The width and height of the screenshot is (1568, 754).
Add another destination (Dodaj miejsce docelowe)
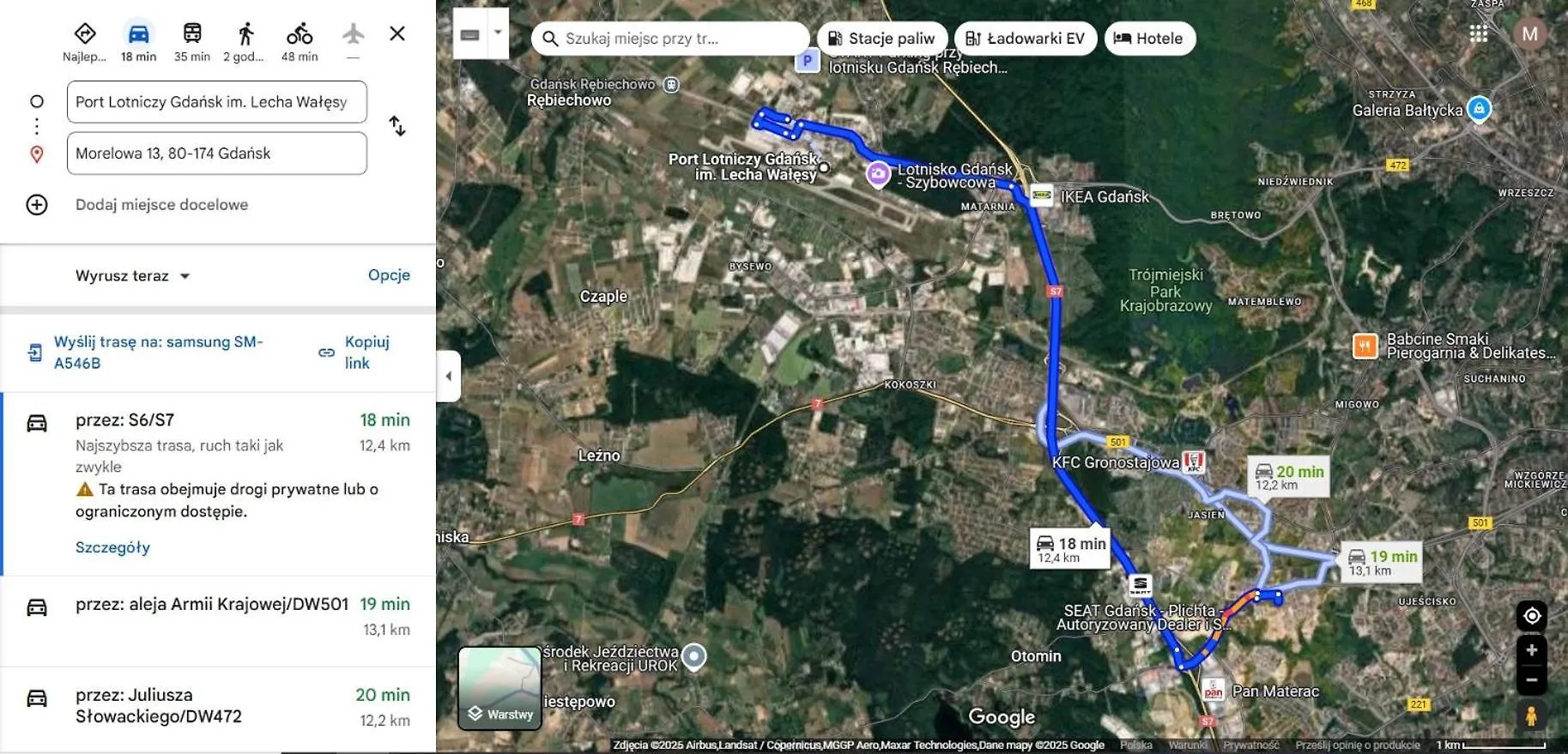click(161, 205)
